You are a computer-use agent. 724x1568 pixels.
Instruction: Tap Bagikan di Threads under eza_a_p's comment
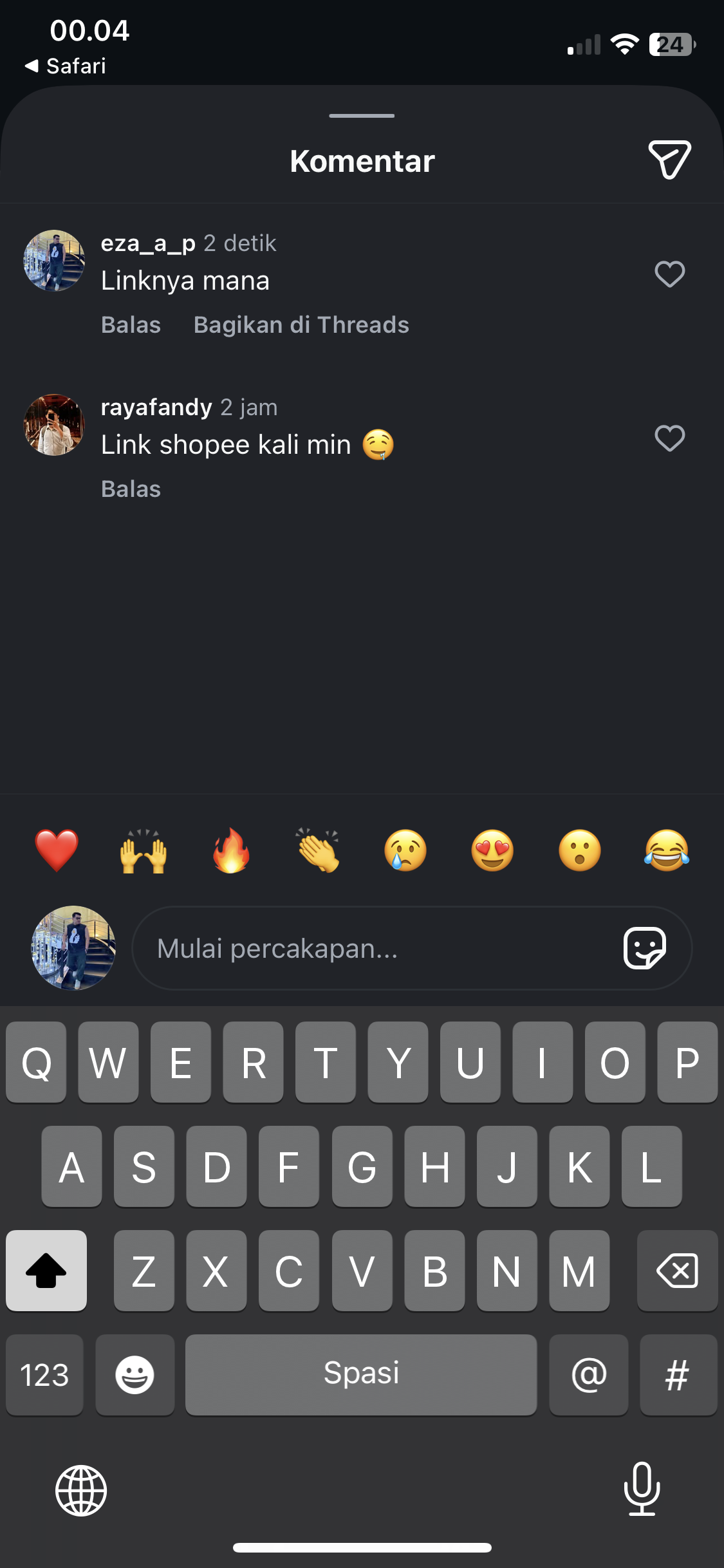tap(301, 325)
